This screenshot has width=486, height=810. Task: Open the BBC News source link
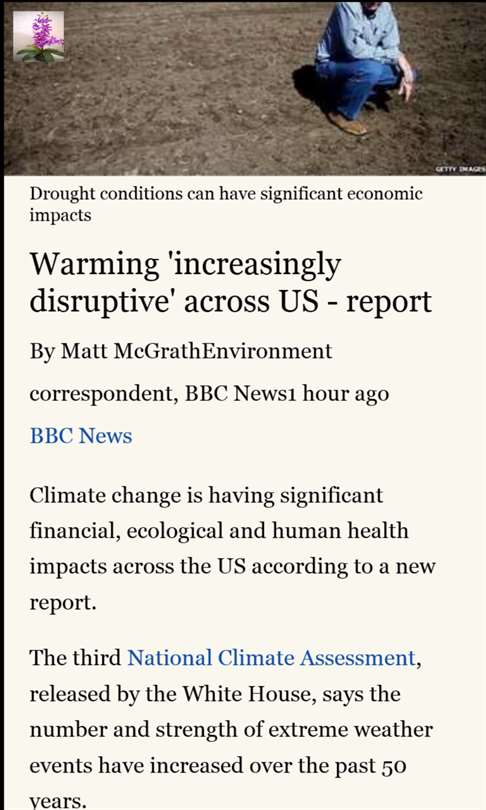(81, 435)
